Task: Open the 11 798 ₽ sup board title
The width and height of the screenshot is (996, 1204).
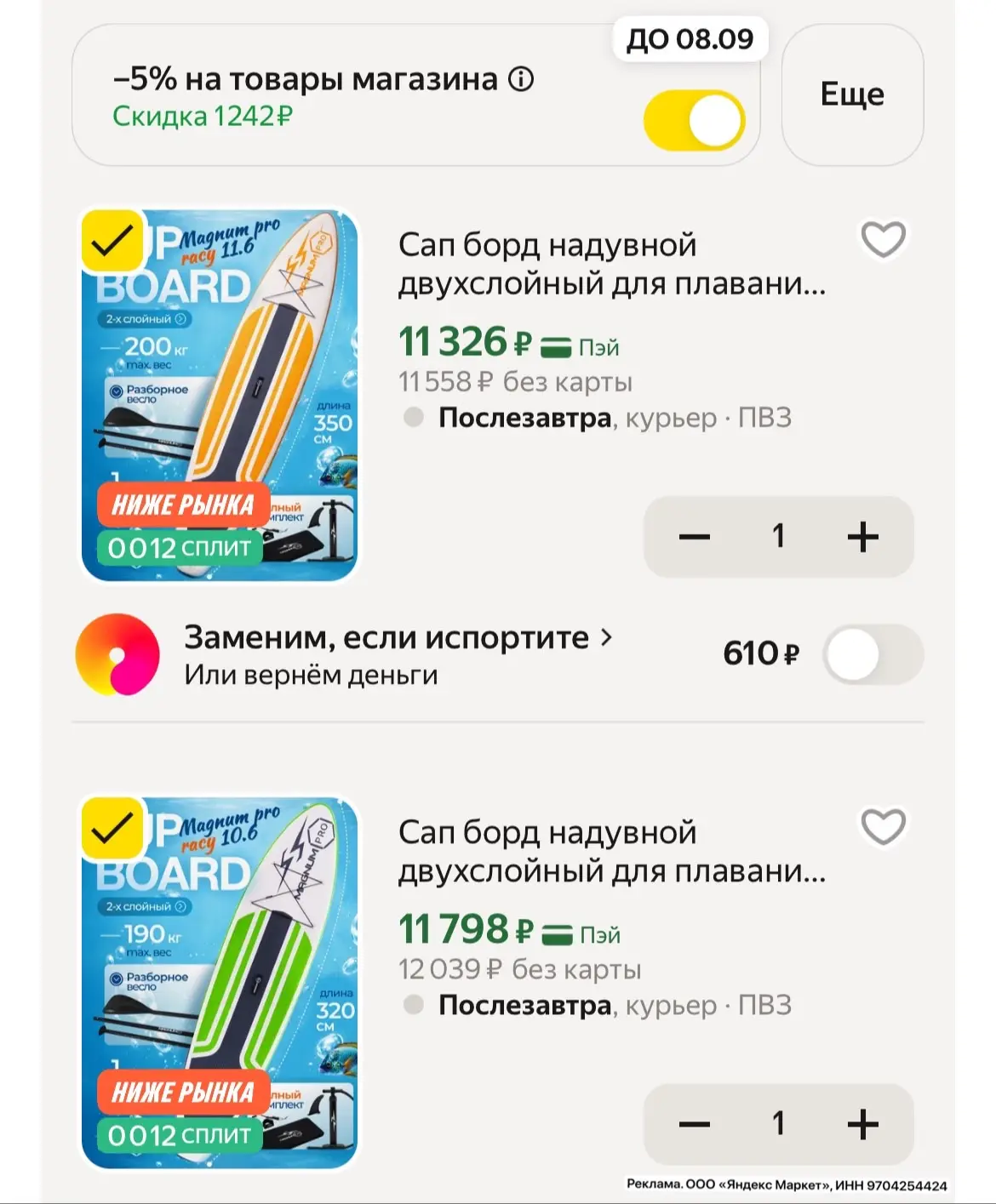Action: (611, 852)
